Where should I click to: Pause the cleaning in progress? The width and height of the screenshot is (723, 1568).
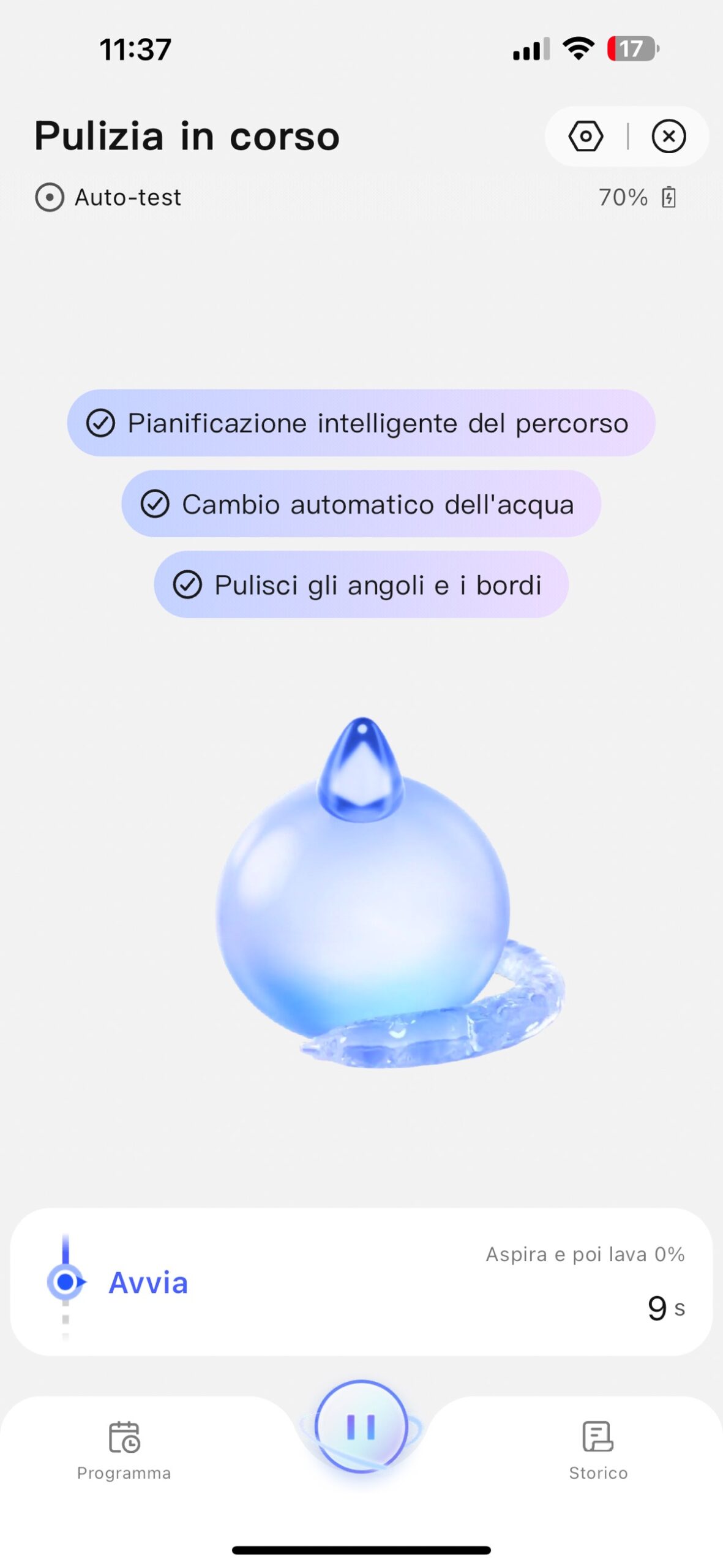coord(361,1427)
